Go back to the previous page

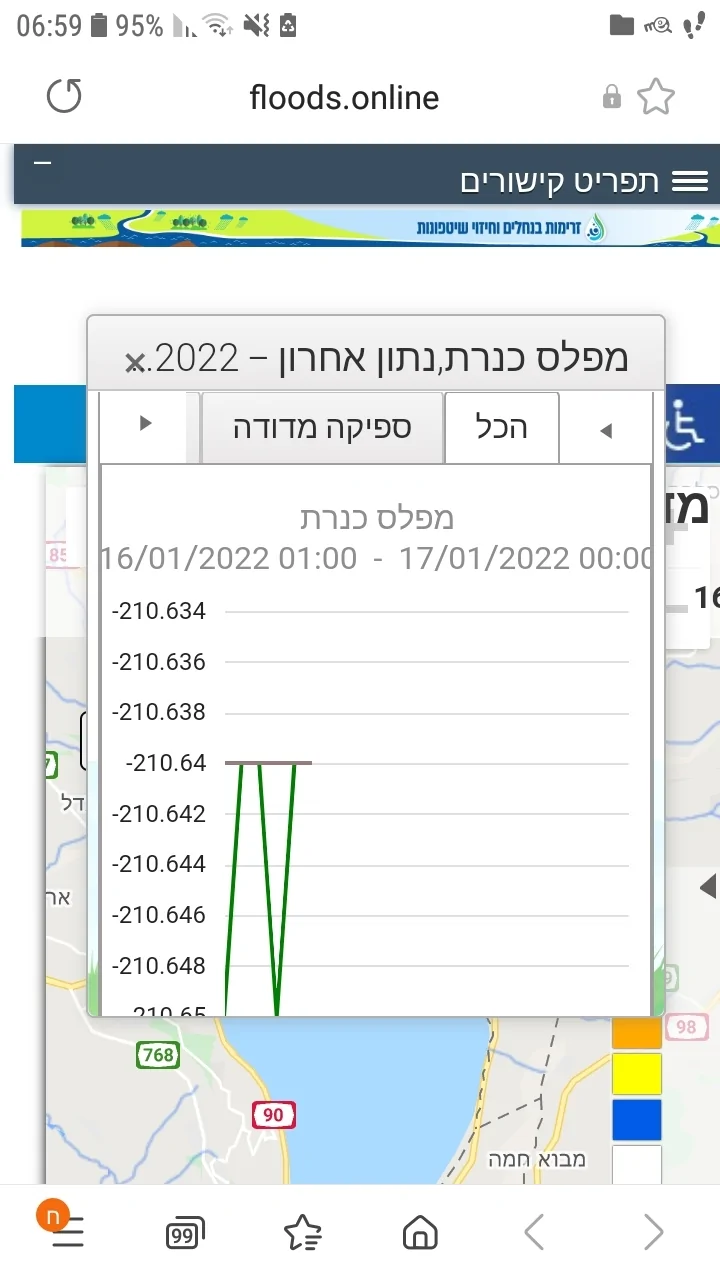tap(535, 1233)
